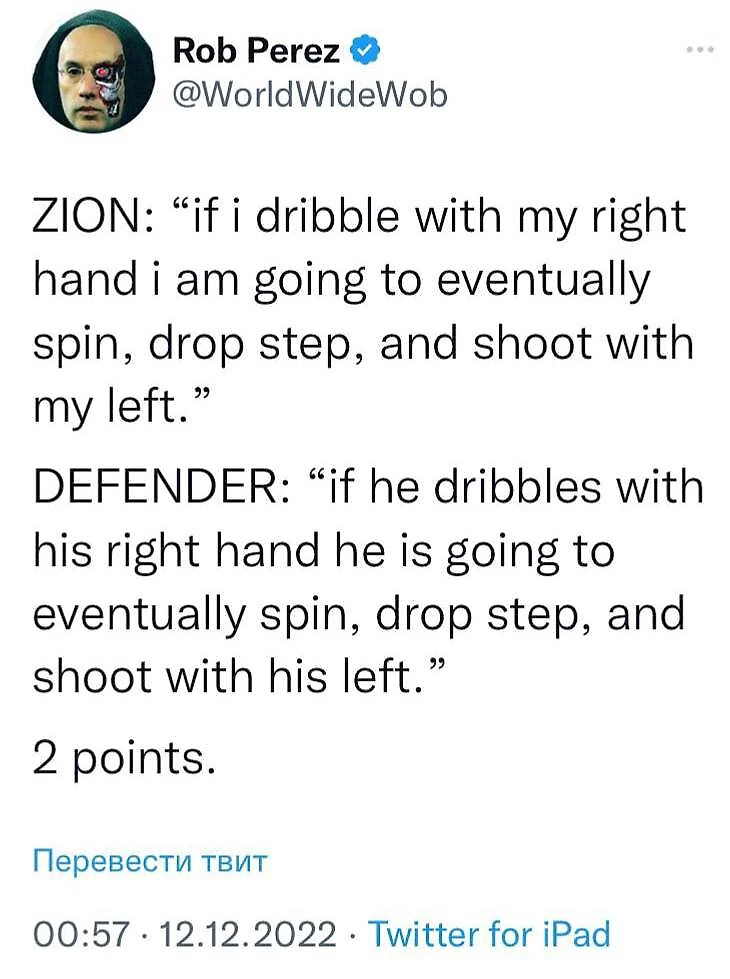Tap "Перевести твит" to translate the tweet
Image resolution: width=730 pixels, height=979 pixels.
click(151, 861)
